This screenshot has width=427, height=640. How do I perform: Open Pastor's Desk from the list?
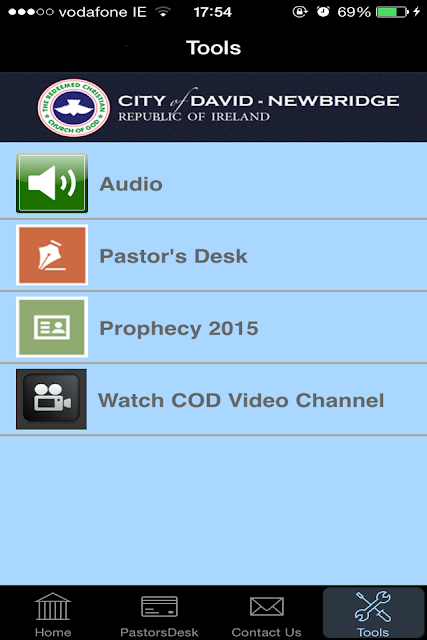click(x=214, y=256)
